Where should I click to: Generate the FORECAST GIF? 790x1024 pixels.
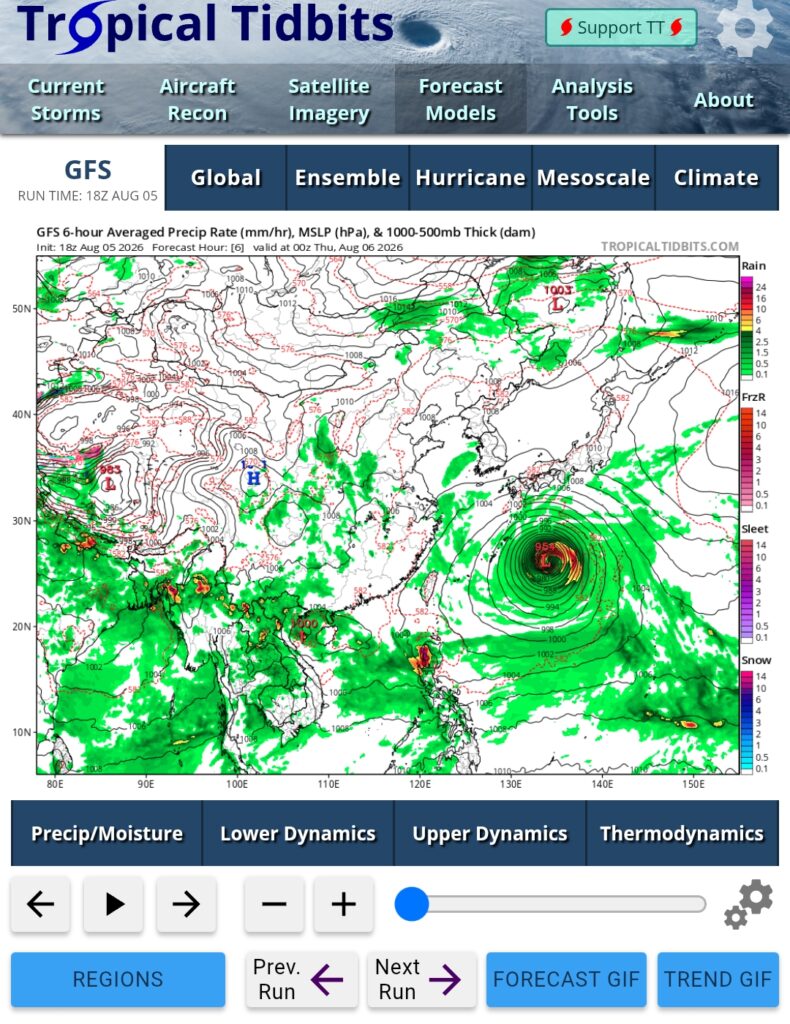(x=566, y=979)
